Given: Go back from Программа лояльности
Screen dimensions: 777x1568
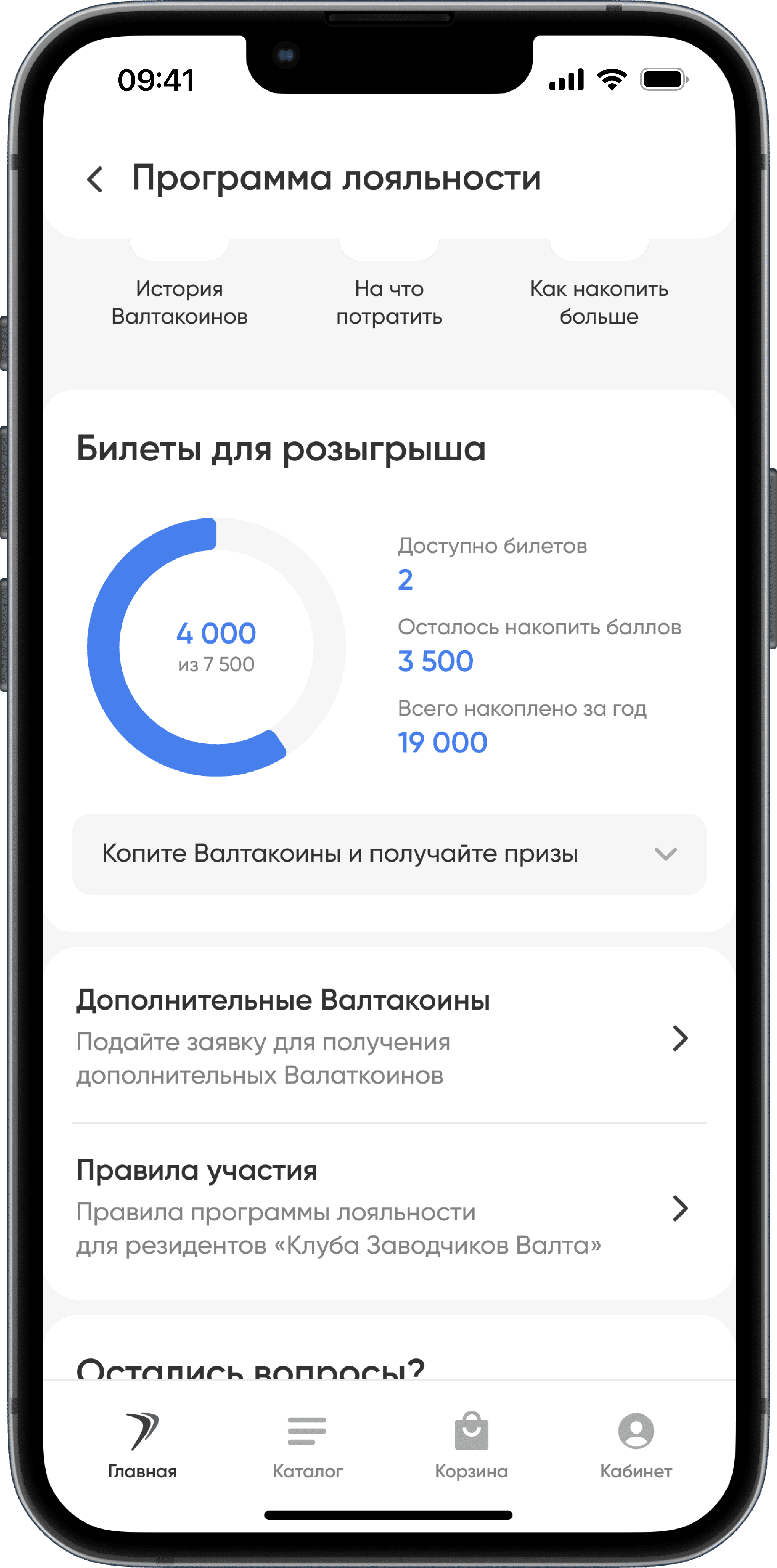Looking at the screenshot, I should 95,180.
